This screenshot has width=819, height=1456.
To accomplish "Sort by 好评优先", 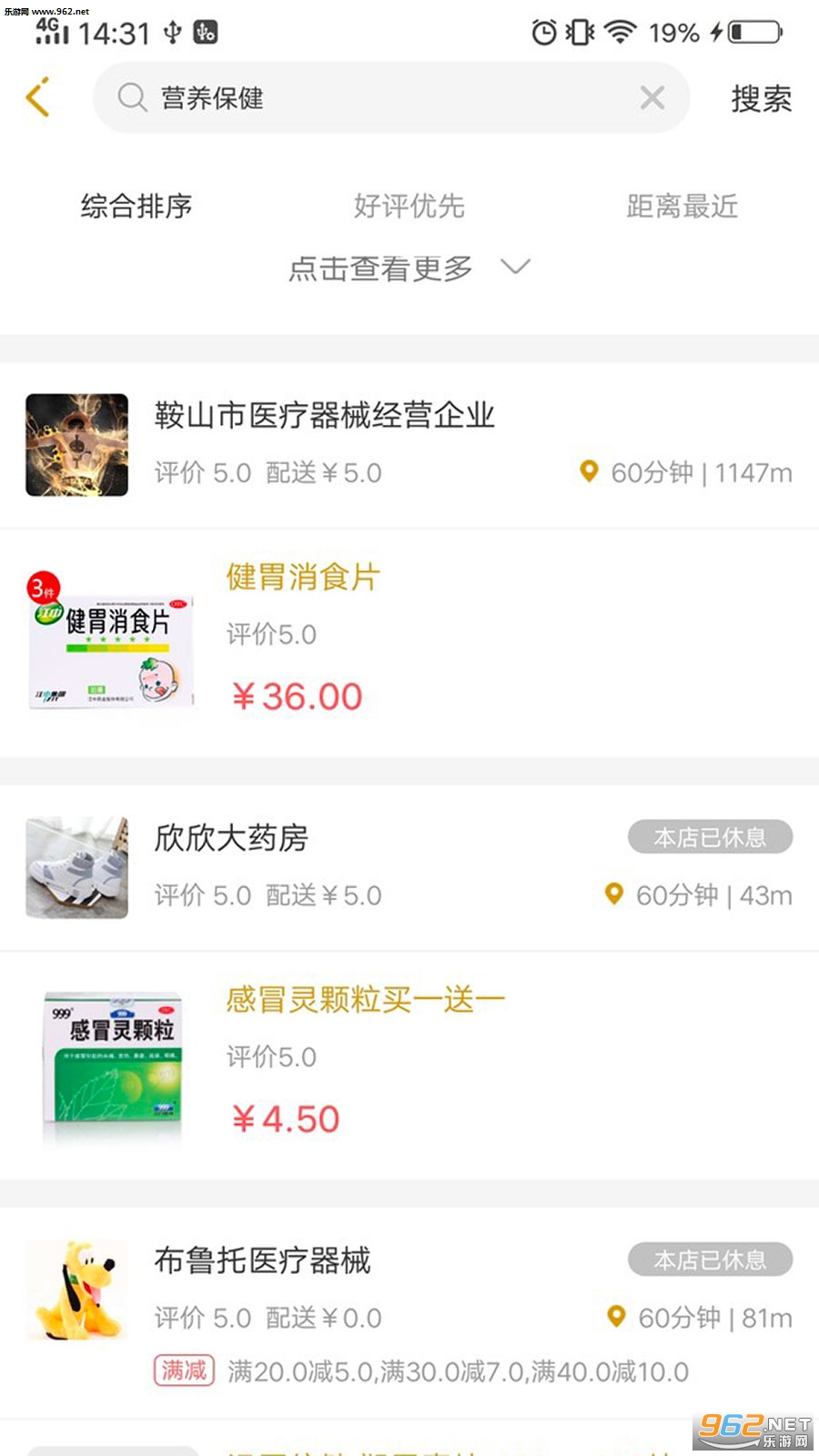I will pyautogui.click(x=409, y=207).
